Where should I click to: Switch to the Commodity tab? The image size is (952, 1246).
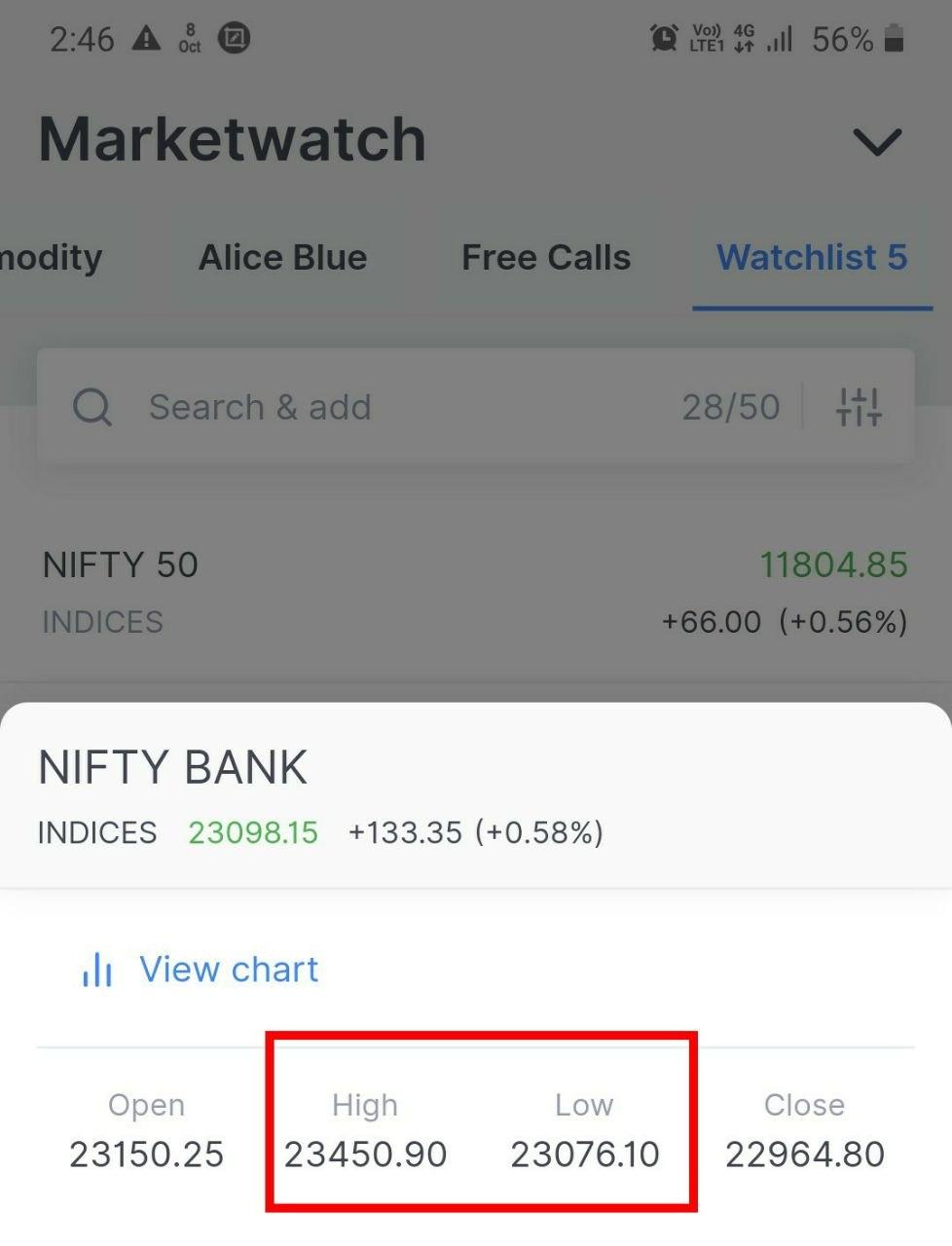(x=51, y=257)
